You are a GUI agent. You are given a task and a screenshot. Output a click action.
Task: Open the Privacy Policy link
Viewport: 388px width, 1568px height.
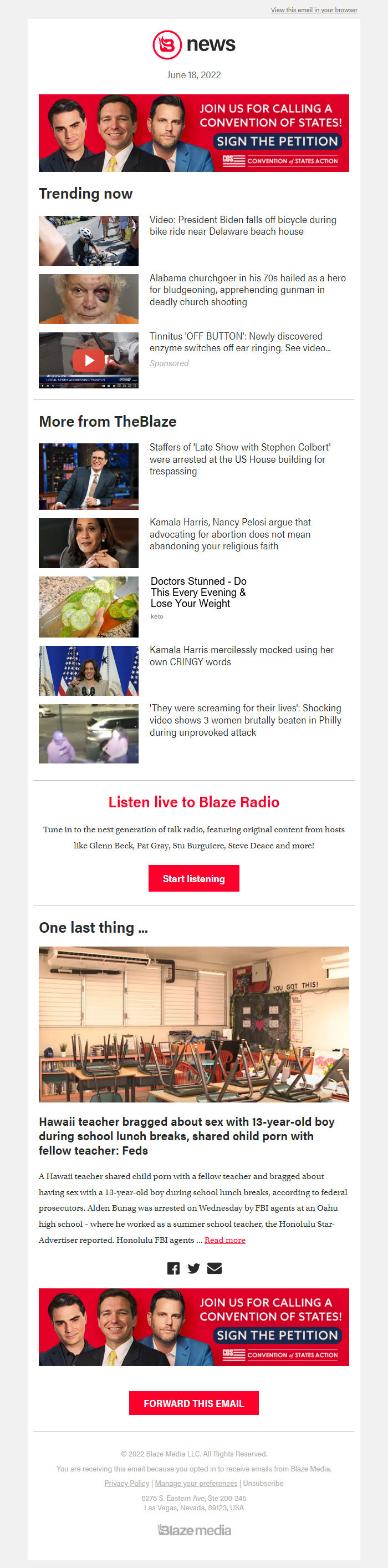126,1484
